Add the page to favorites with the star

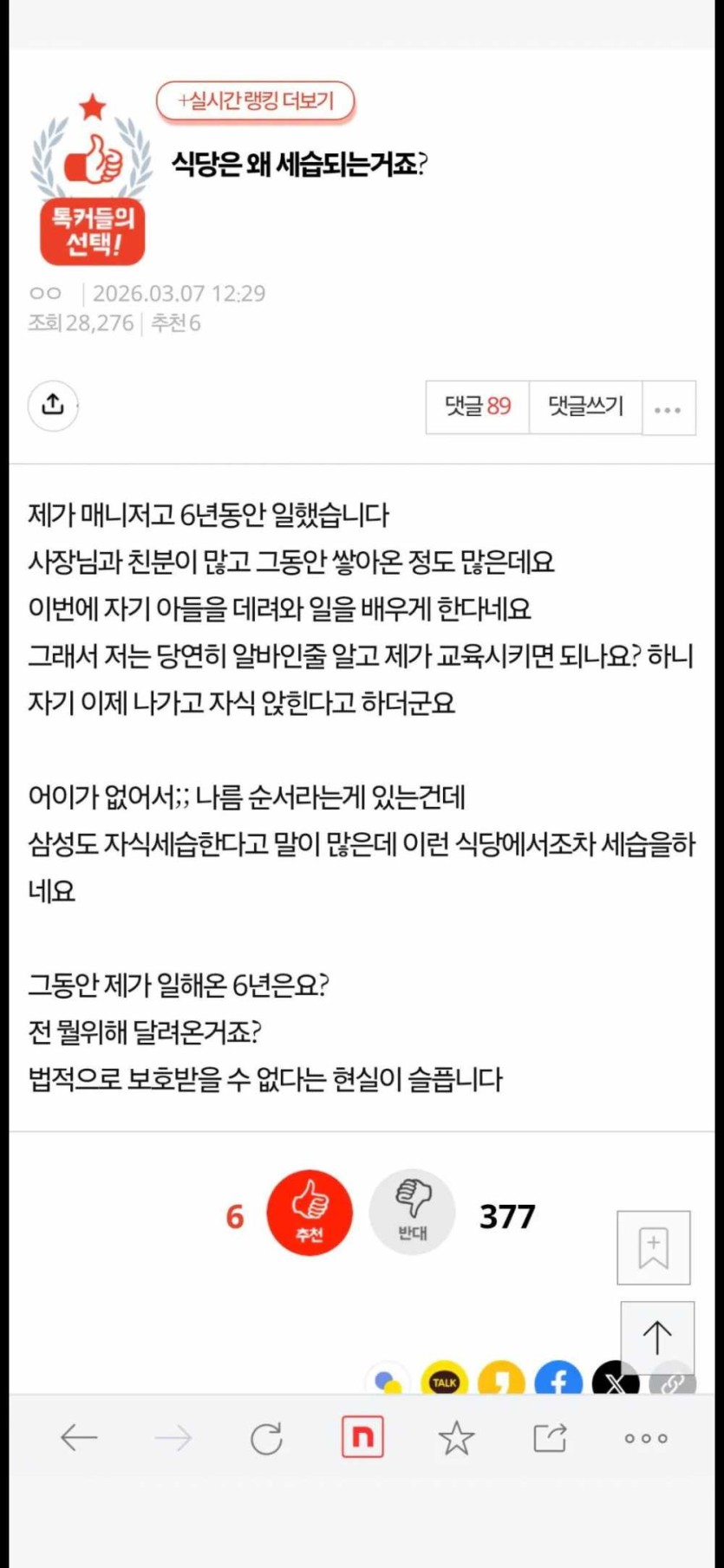456,1439
